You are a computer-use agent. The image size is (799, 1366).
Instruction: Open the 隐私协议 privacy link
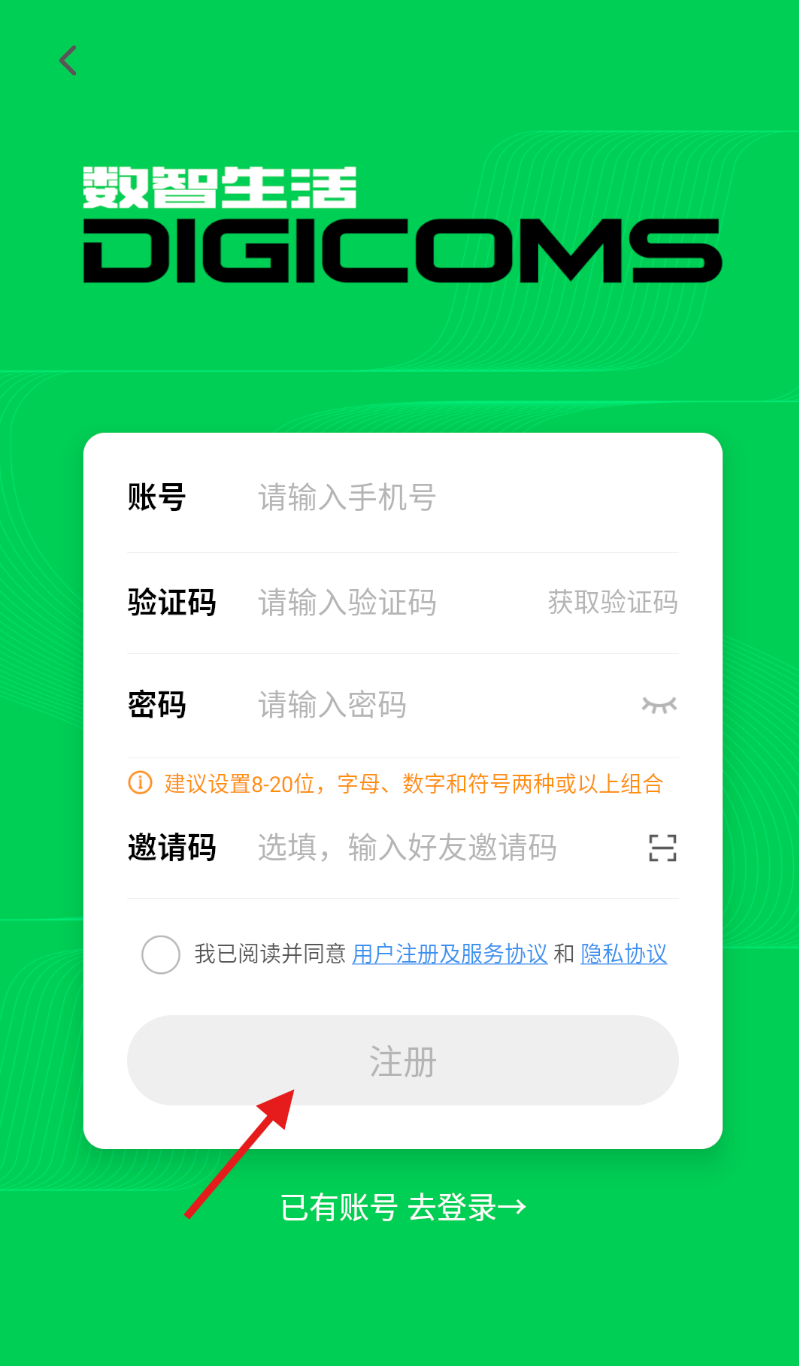[624, 955]
